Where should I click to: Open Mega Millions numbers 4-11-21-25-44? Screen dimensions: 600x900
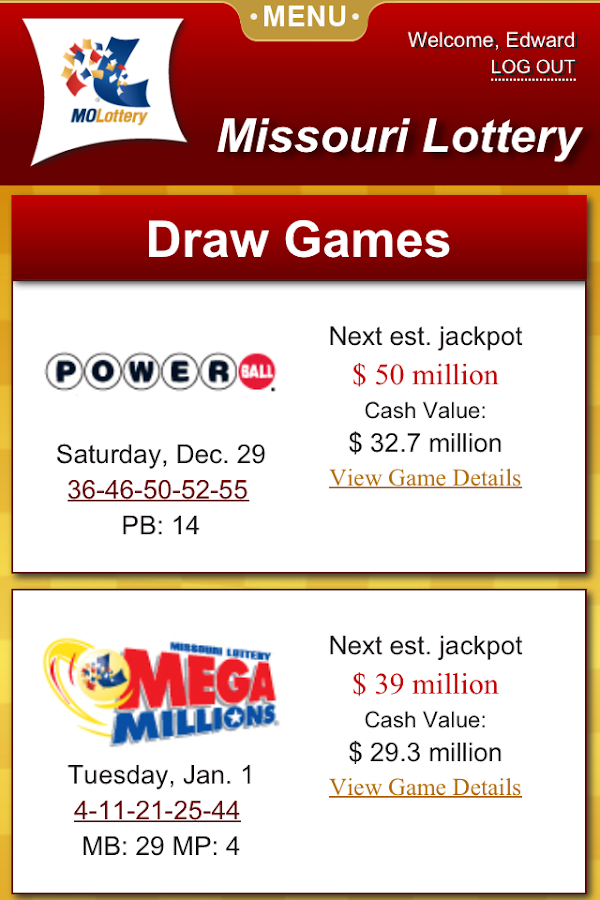157,810
